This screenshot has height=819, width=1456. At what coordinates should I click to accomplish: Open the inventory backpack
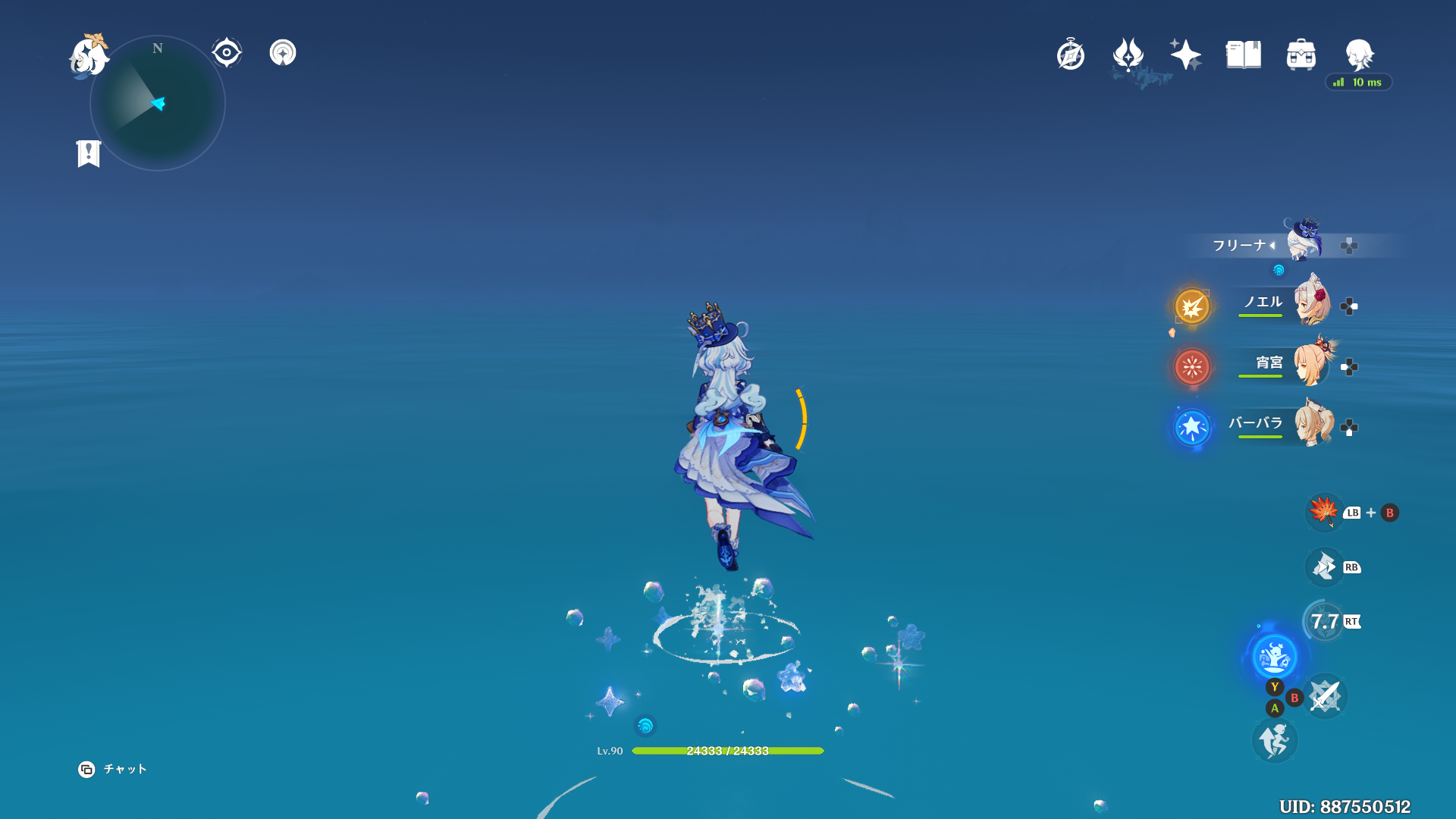pyautogui.click(x=1301, y=55)
